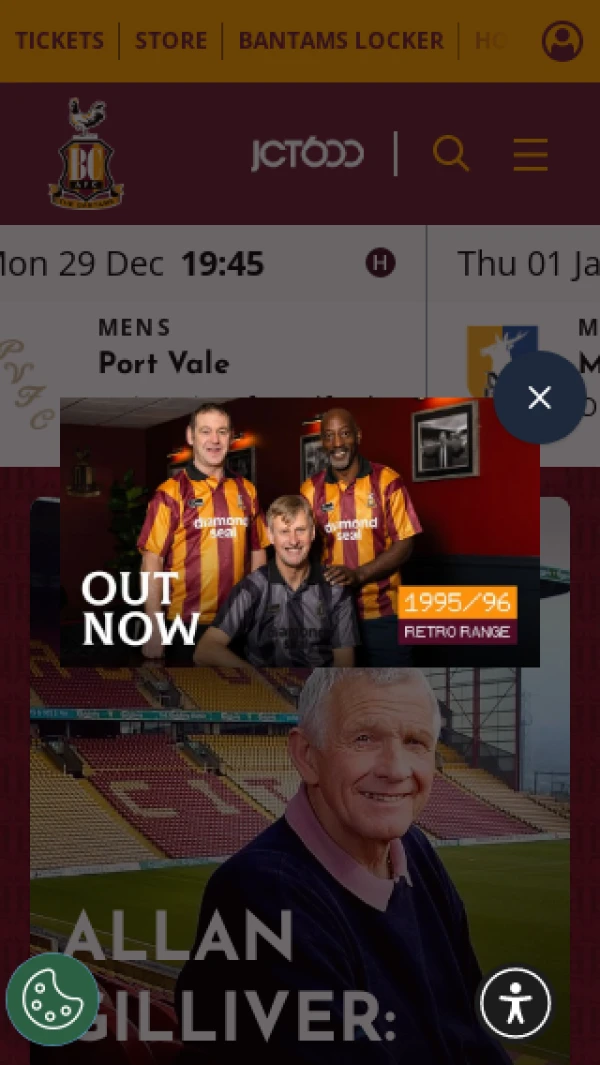
Task: Open the 1995/96 Retro Range promo banner
Action: 300,532
